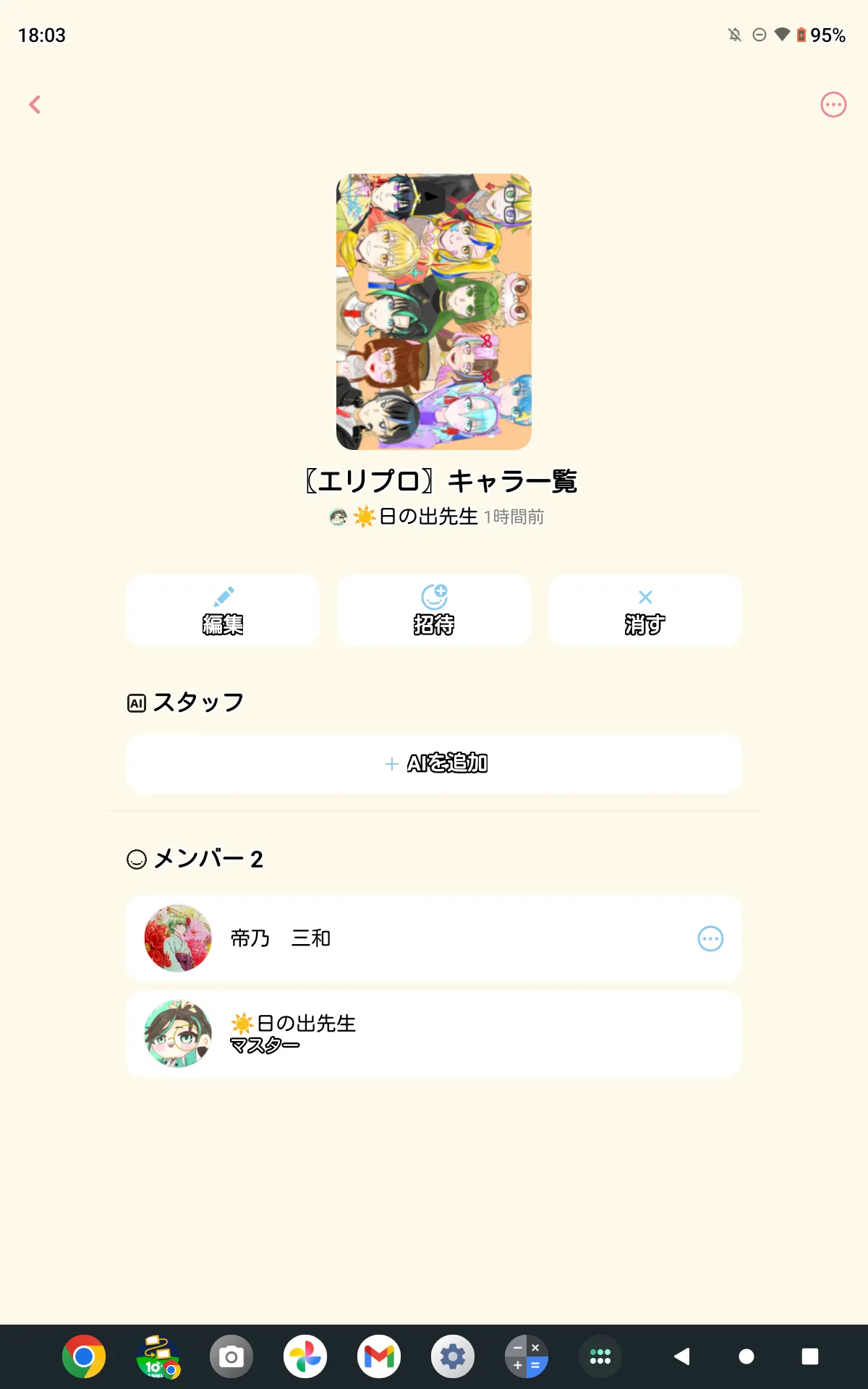Tap the 消す delete button
The height and width of the screenshot is (1389, 868).
(645, 611)
